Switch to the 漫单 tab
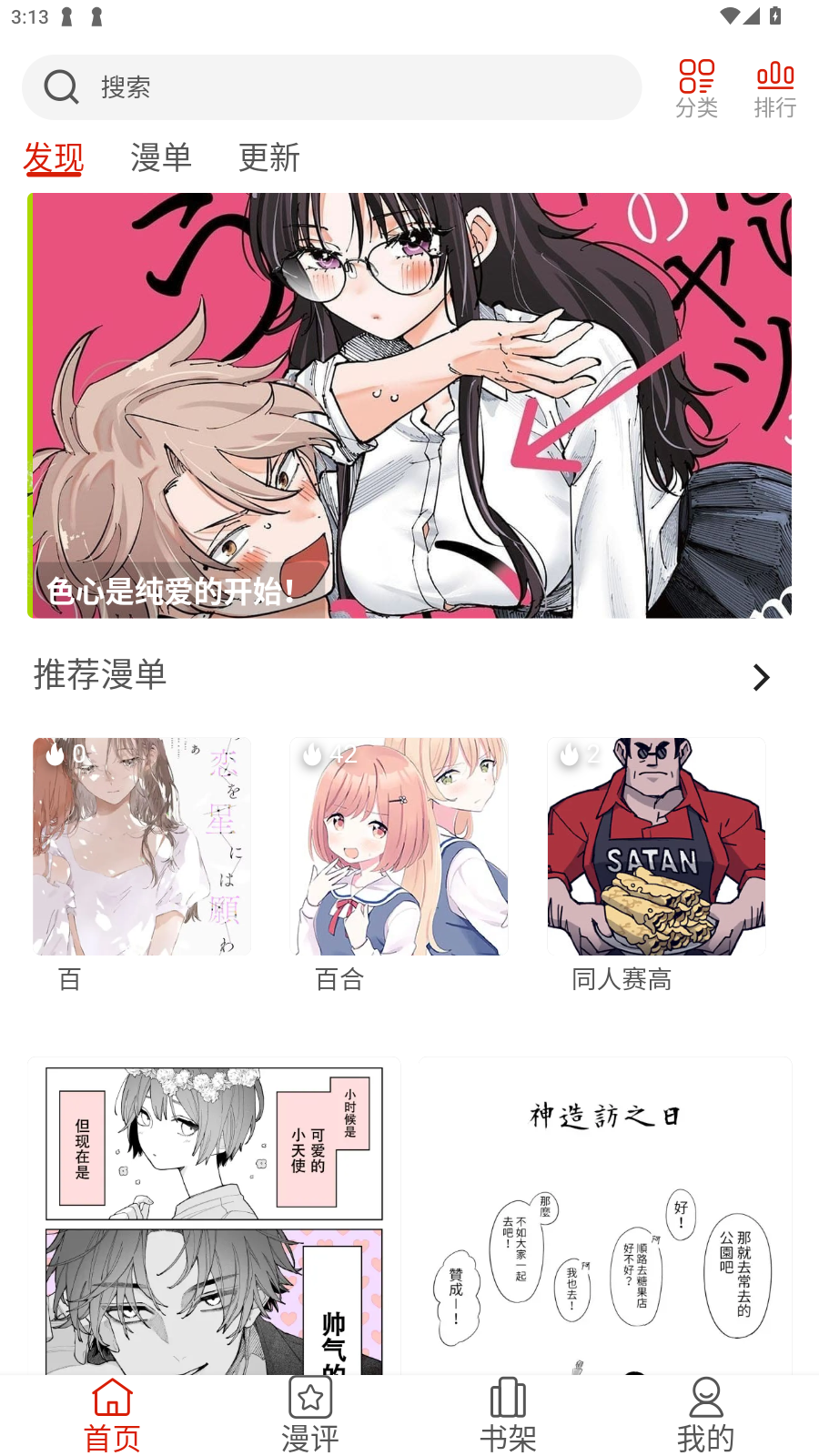The image size is (819, 1456). [161, 157]
